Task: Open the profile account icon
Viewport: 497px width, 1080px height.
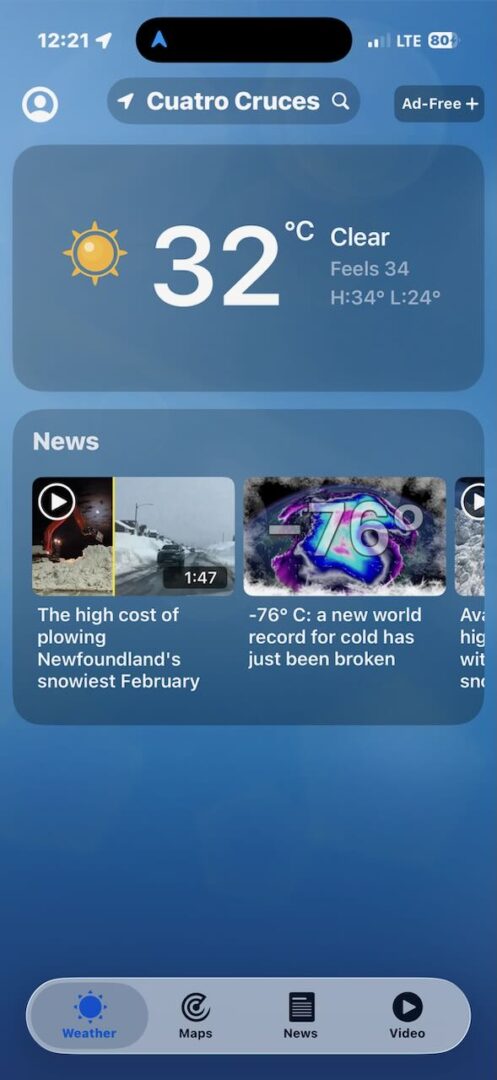Action: [x=40, y=104]
